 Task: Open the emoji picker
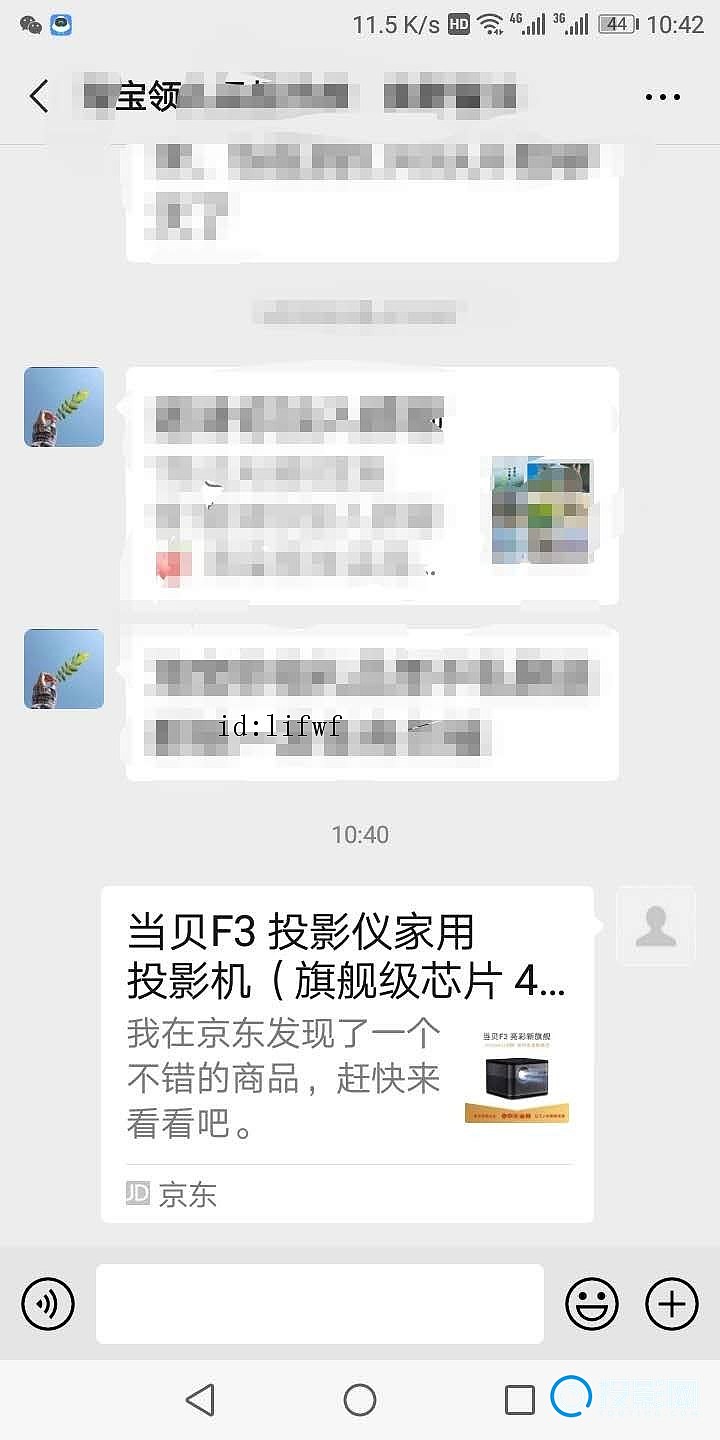pyautogui.click(x=592, y=1304)
